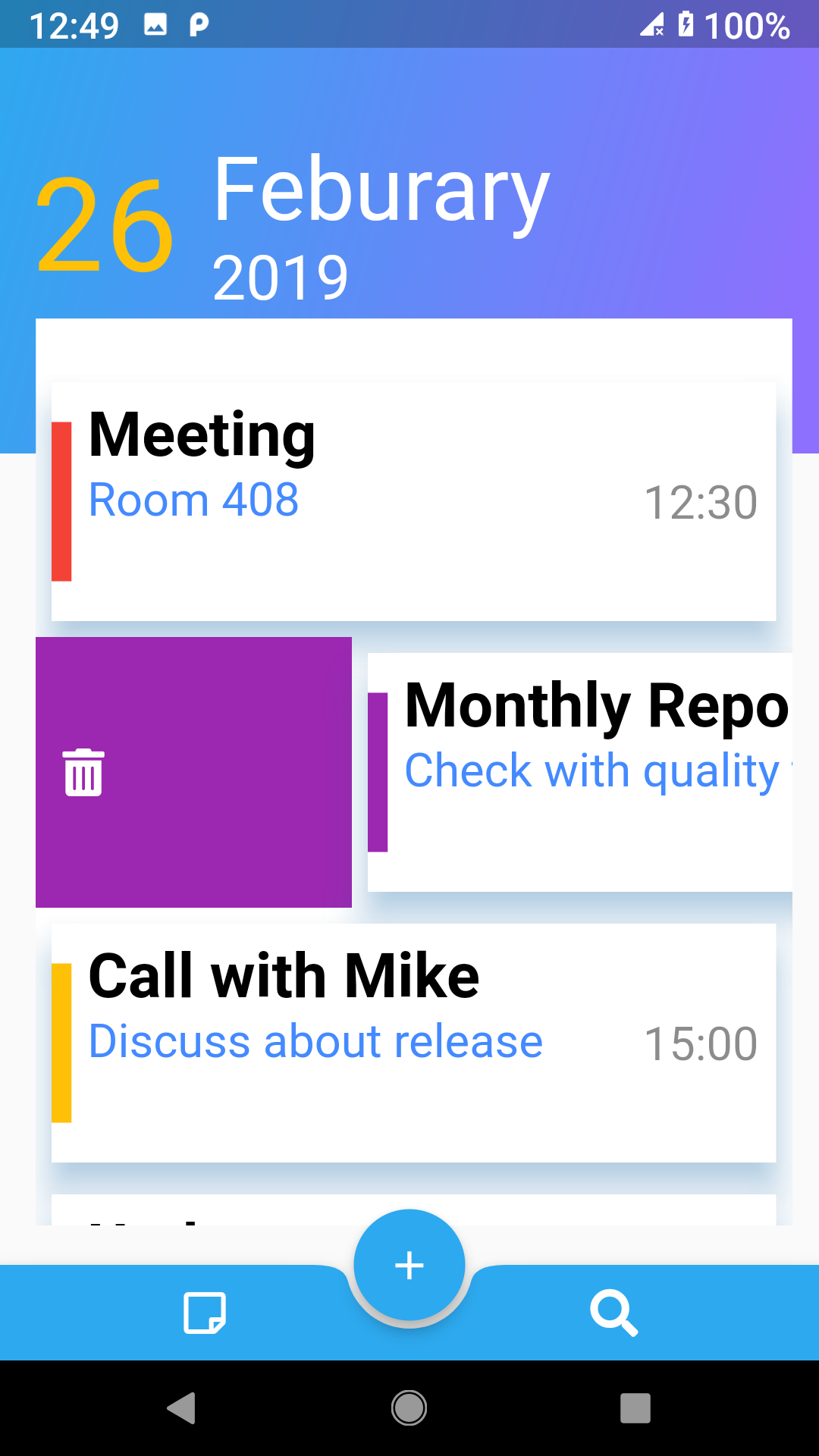This screenshot has height=1456, width=819.
Task: Go to the home screen
Action: [409, 1408]
